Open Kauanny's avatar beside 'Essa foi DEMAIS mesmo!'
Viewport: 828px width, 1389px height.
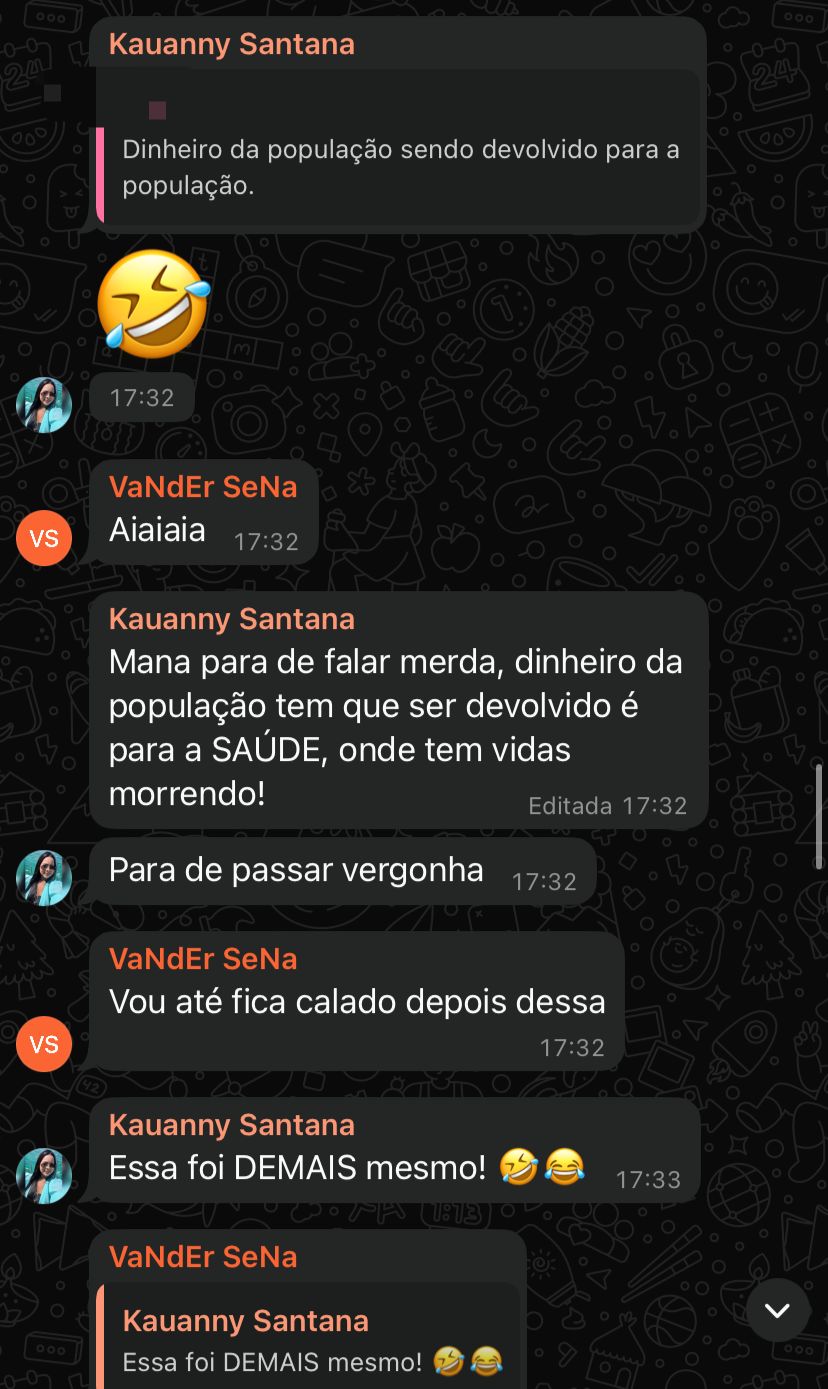click(x=44, y=1175)
